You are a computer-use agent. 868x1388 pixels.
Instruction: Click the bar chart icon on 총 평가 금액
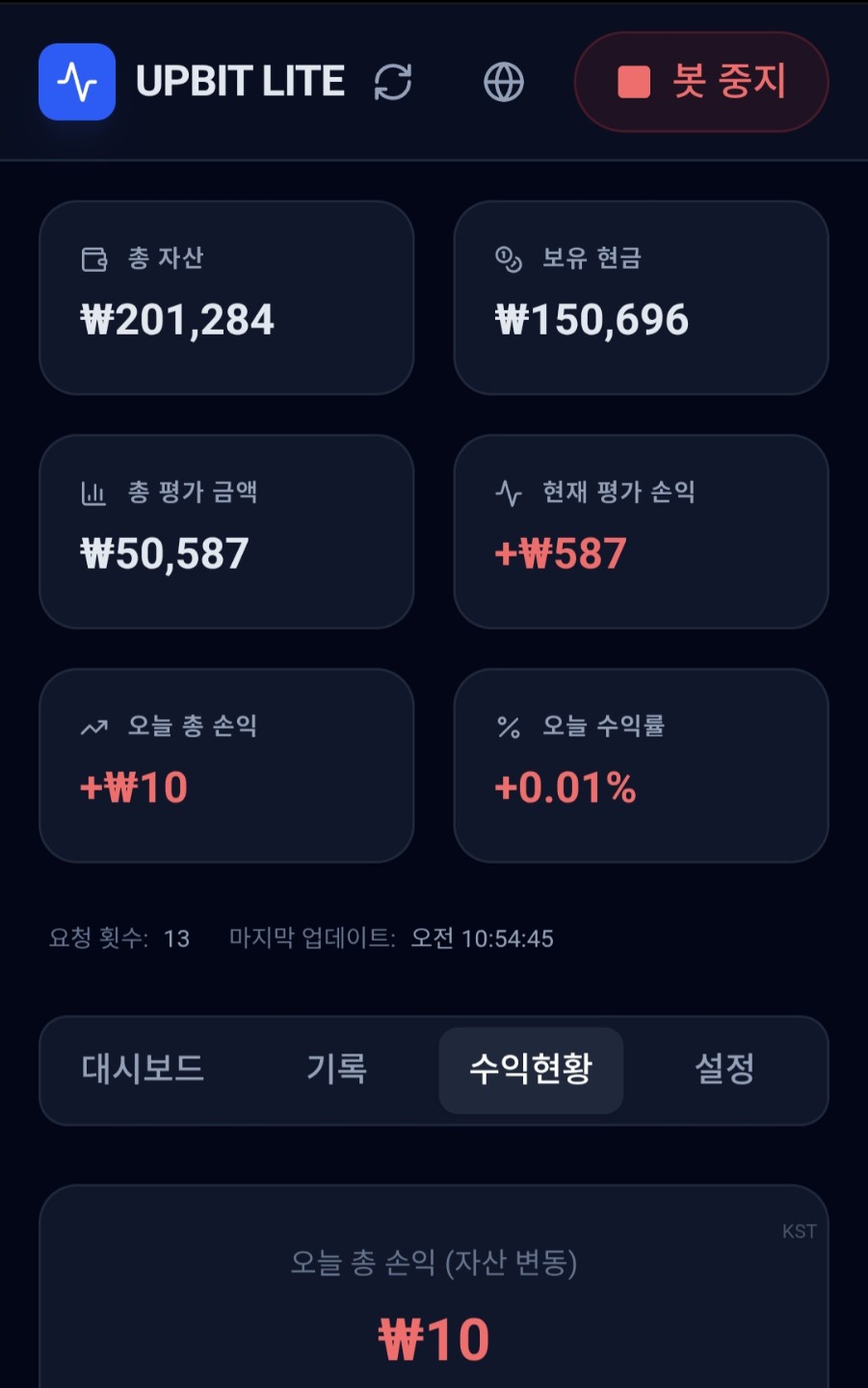(93, 492)
